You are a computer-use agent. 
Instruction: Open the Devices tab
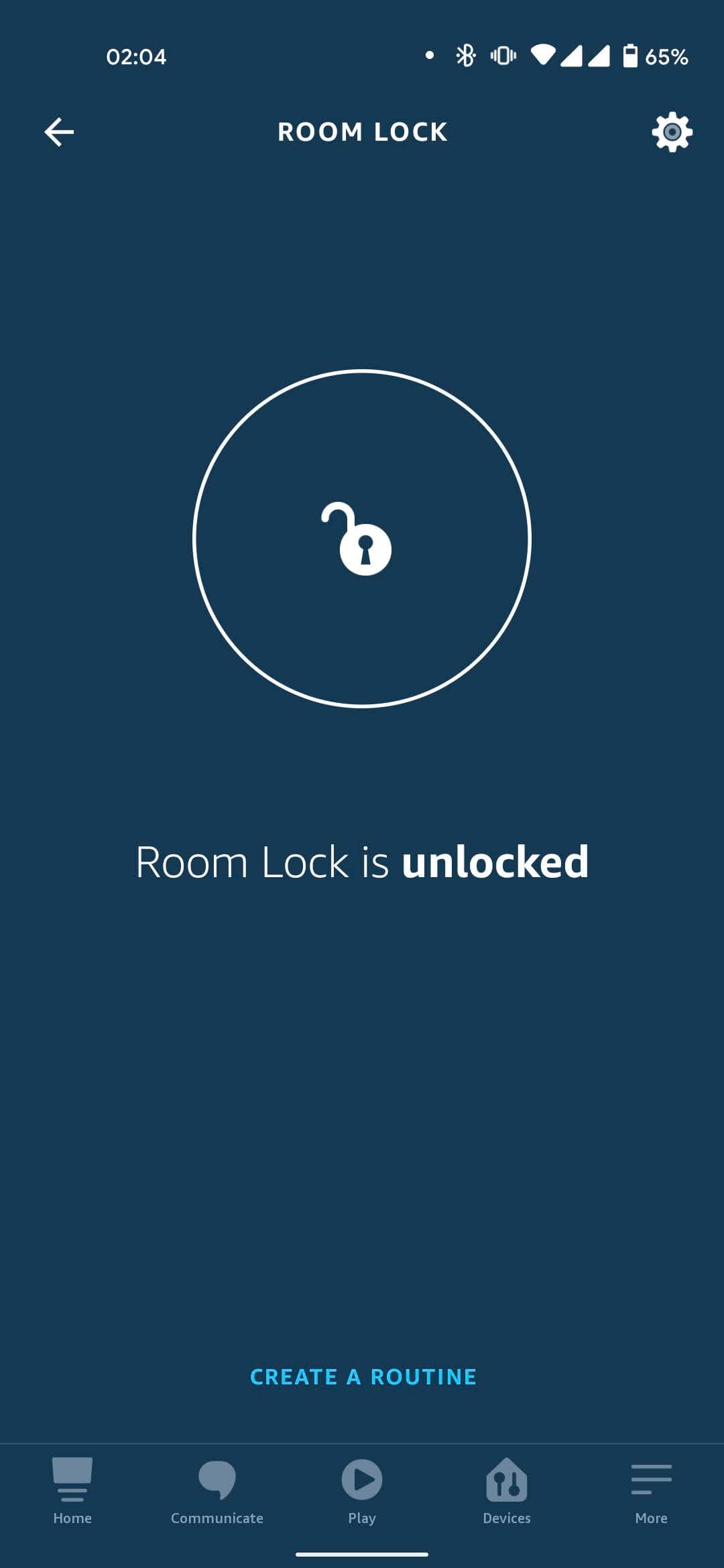507,1489
